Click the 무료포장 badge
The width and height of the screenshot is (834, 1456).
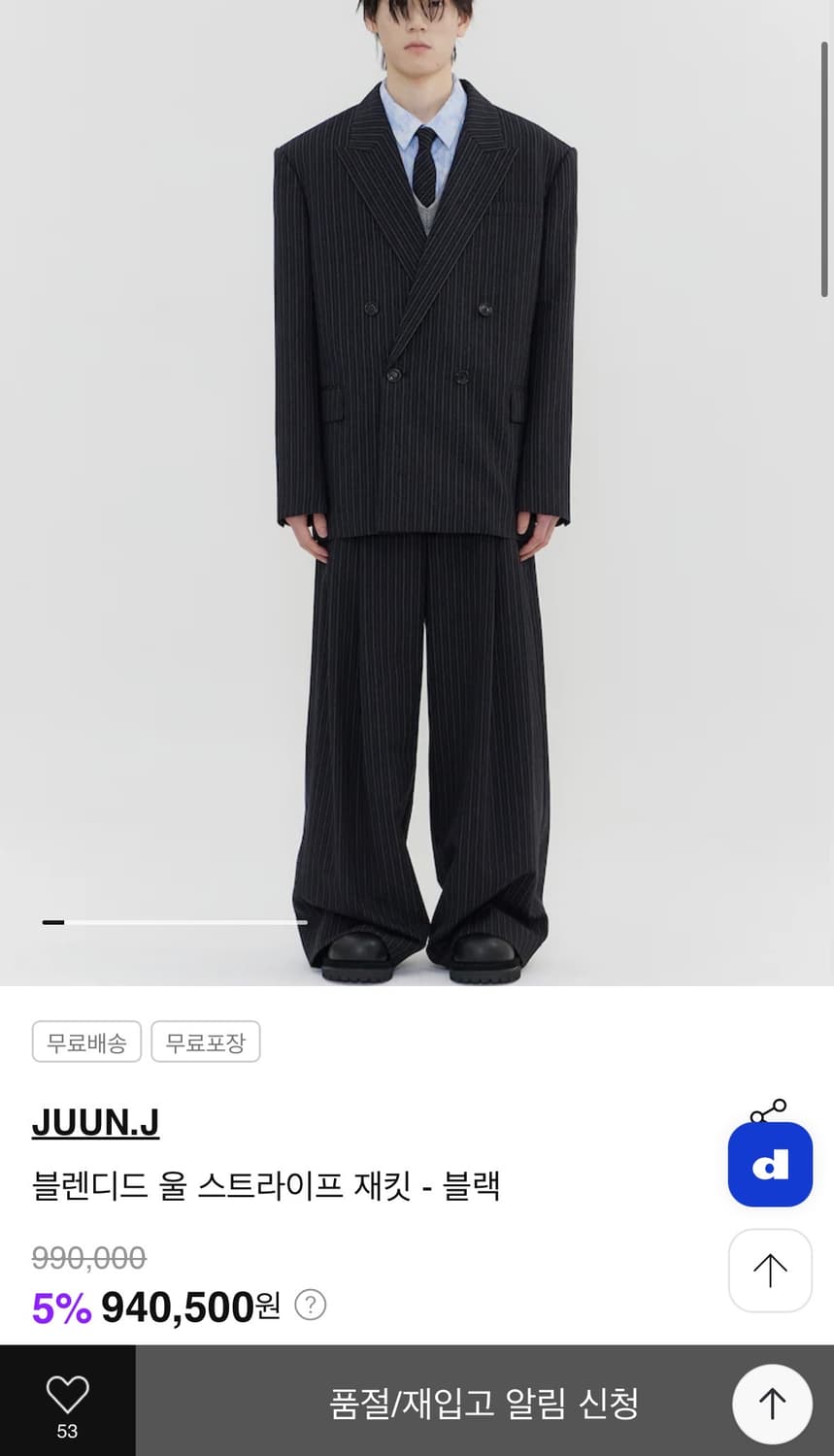[x=206, y=1042]
